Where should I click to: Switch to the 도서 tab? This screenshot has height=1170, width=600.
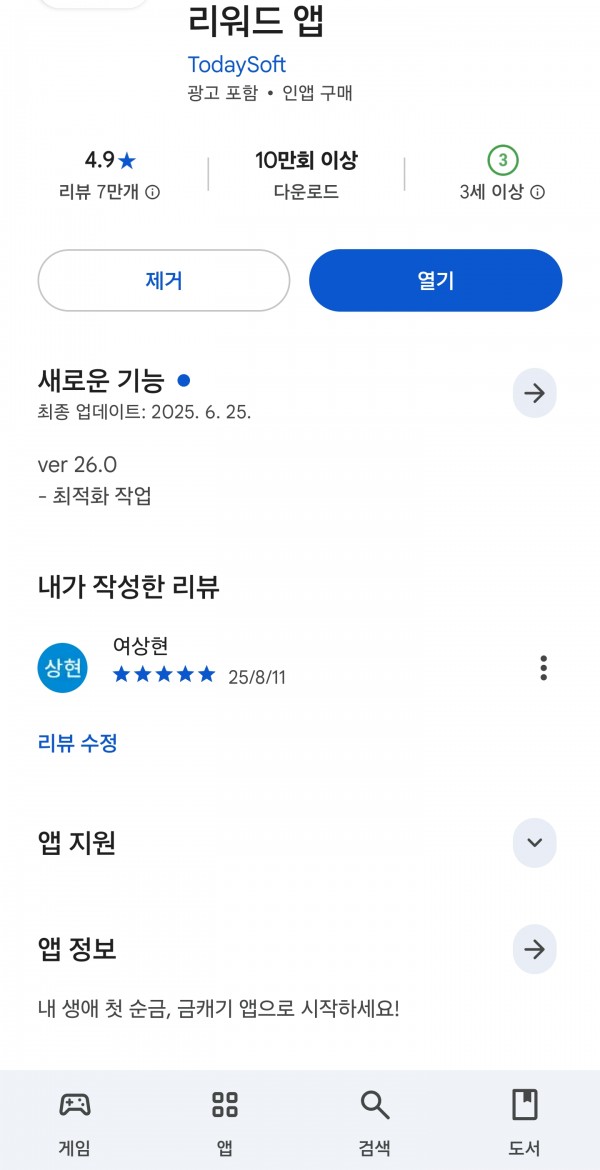[x=525, y=1121]
